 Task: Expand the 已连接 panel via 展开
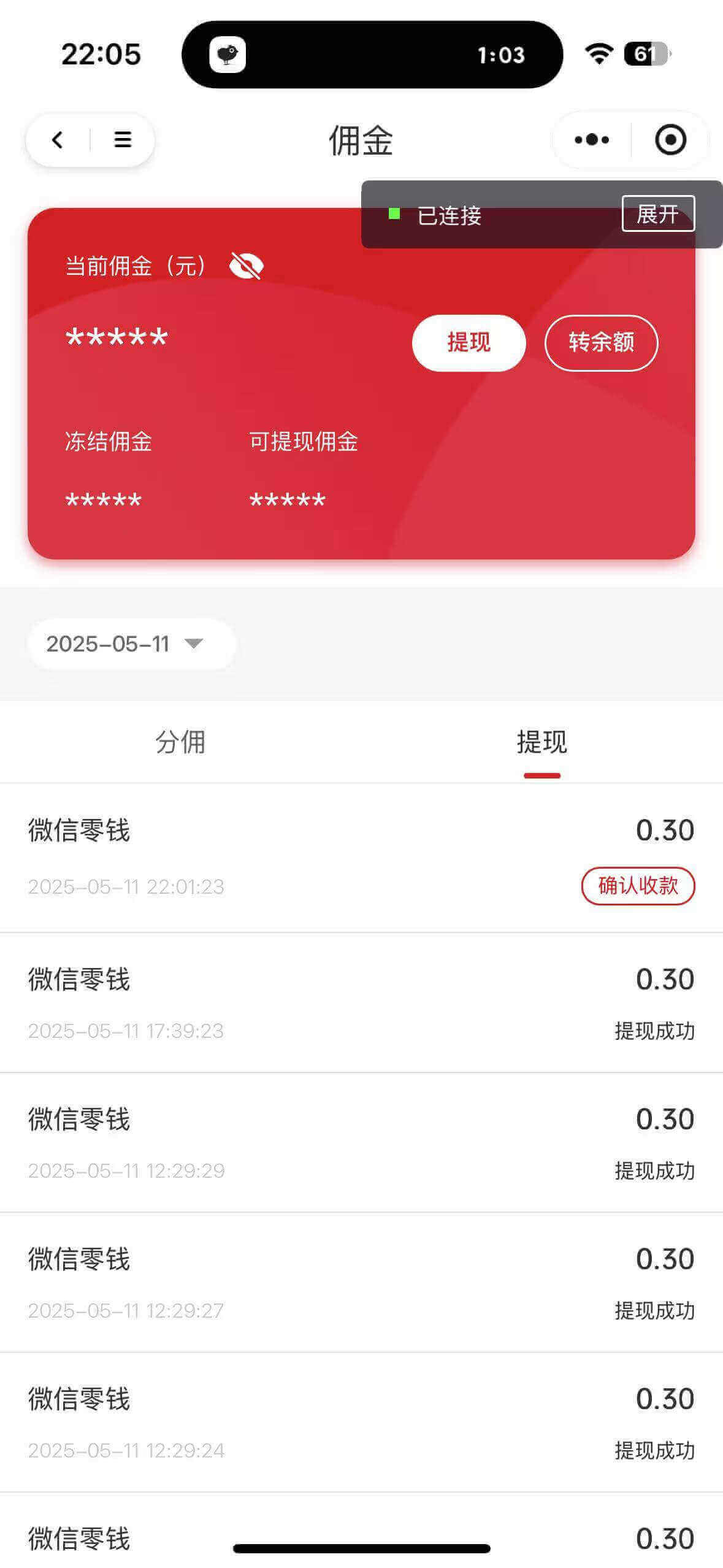point(658,215)
